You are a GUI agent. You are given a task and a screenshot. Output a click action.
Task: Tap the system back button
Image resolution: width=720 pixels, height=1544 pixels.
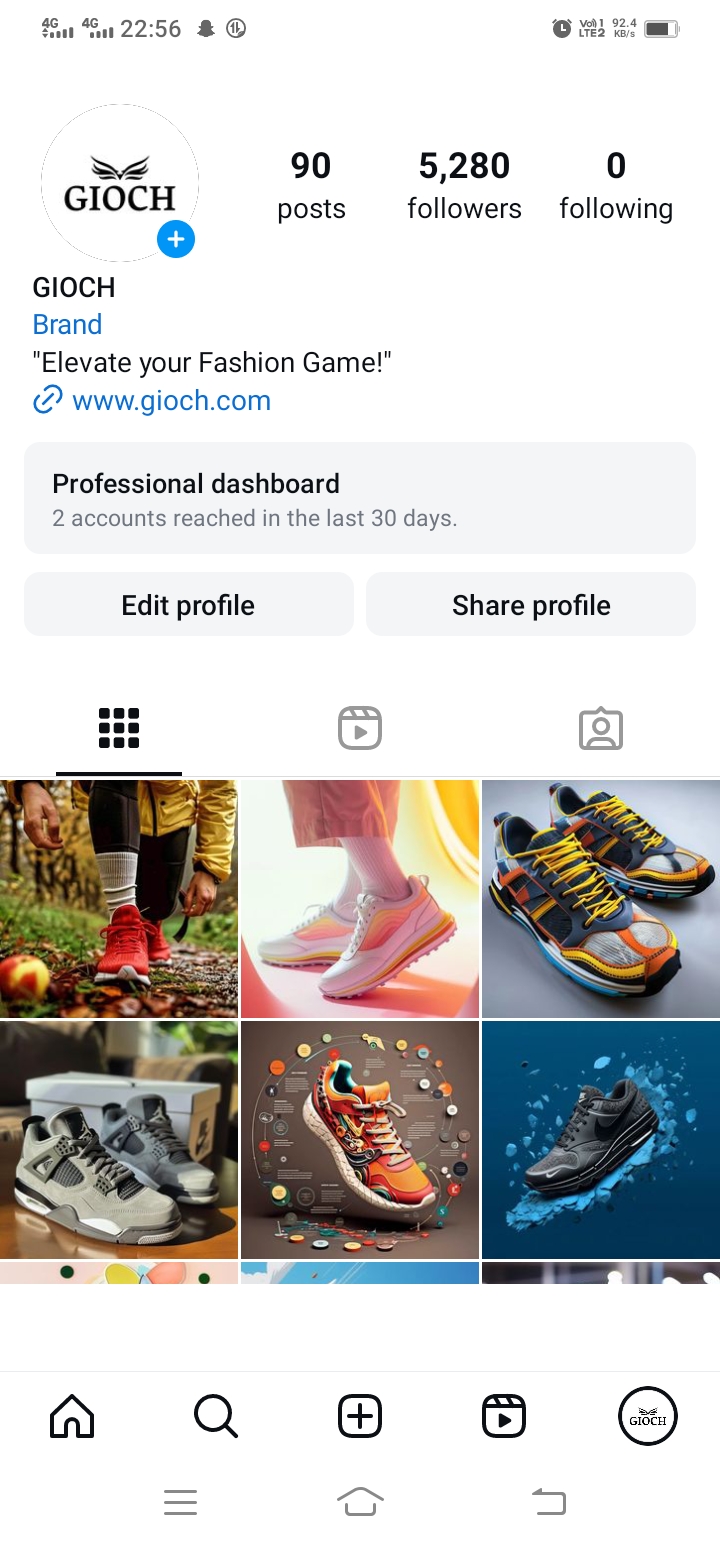548,1501
